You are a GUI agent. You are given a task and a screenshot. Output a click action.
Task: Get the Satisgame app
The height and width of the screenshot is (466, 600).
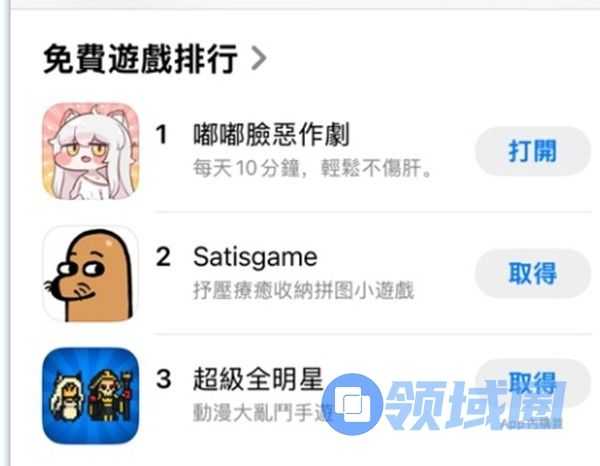[532, 273]
